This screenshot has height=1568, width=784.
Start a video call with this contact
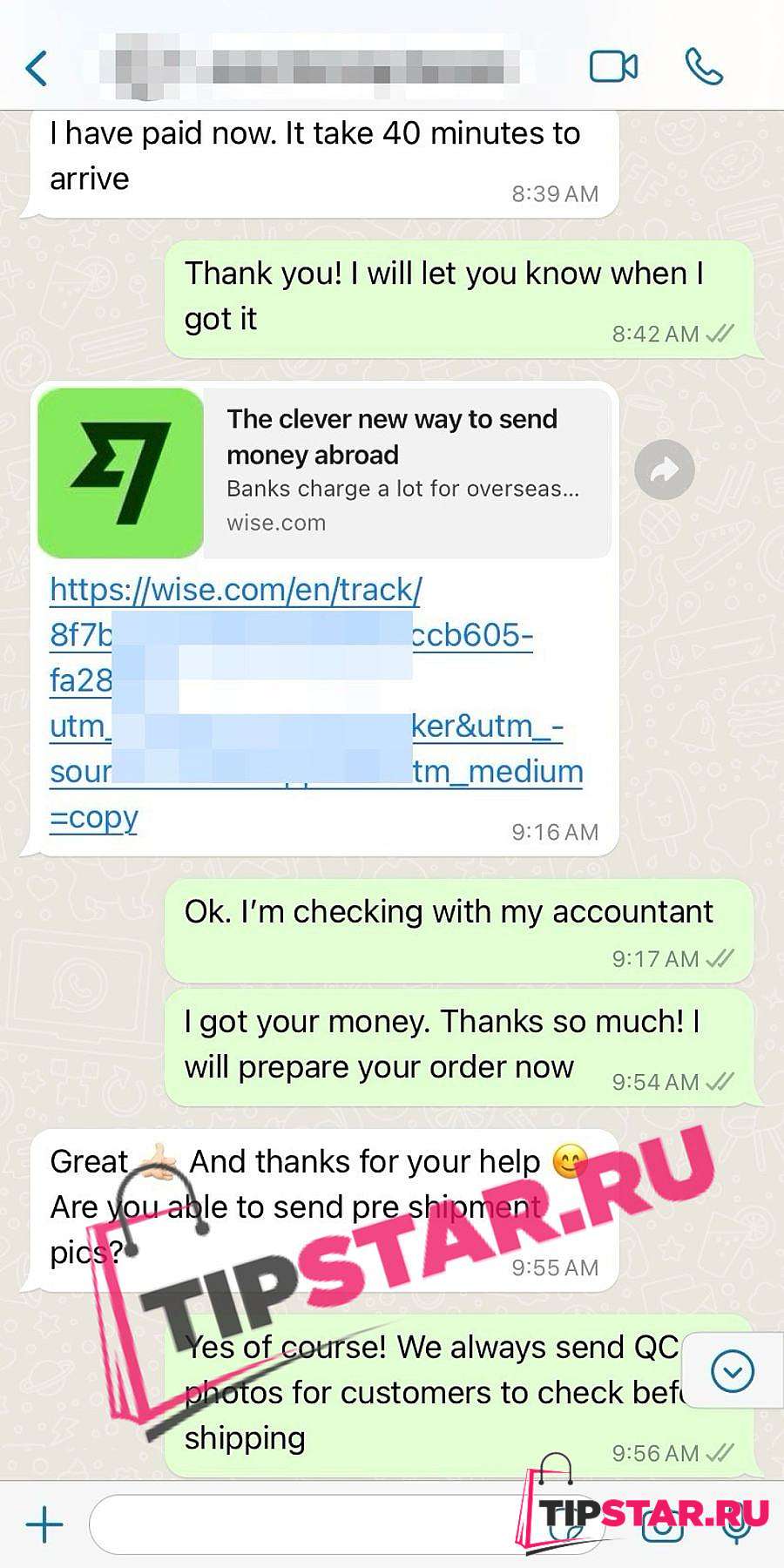(x=614, y=67)
